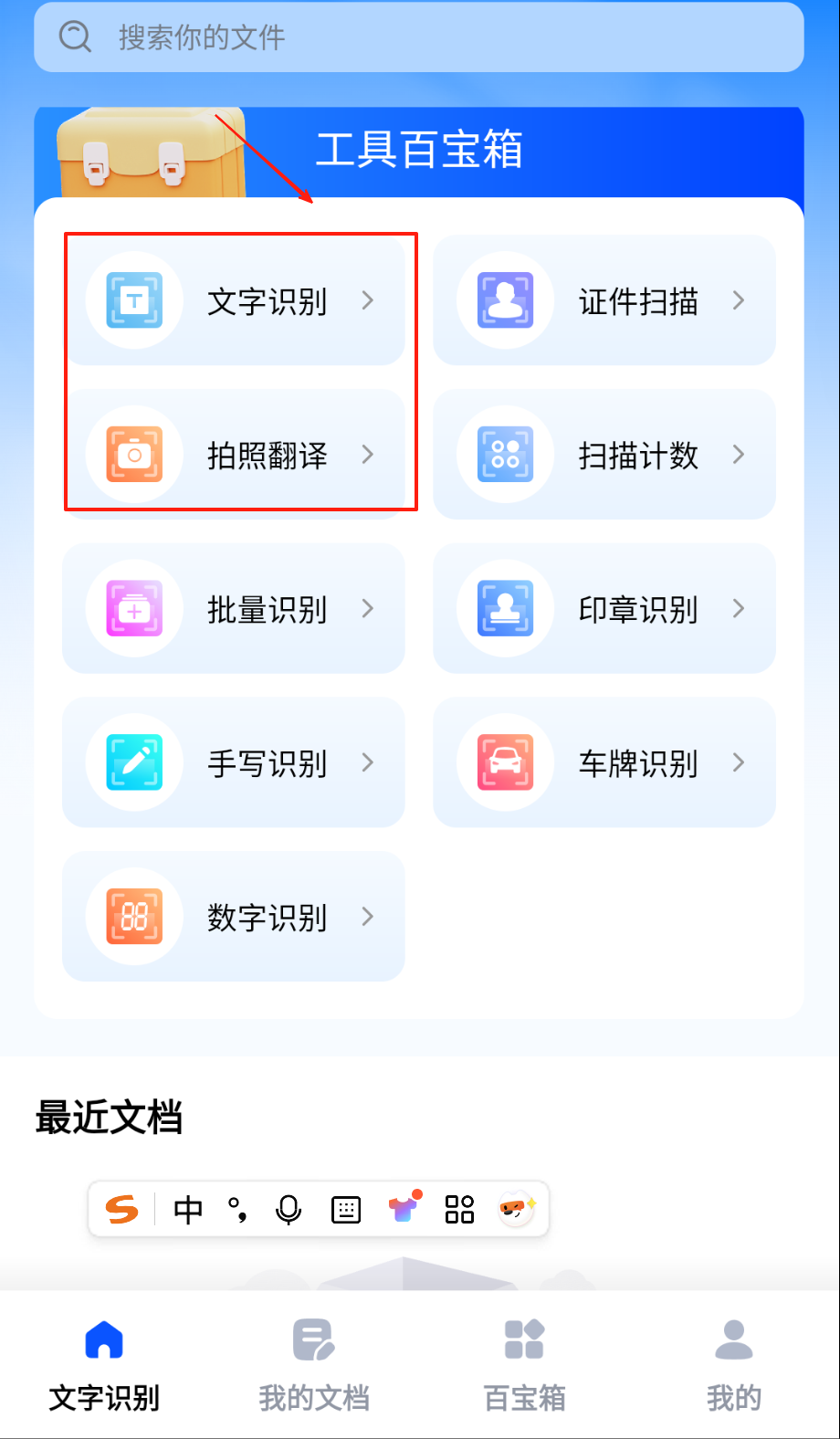Tap the microphone on the input toolbar
This screenshot has height=1439, width=840.
[289, 1210]
